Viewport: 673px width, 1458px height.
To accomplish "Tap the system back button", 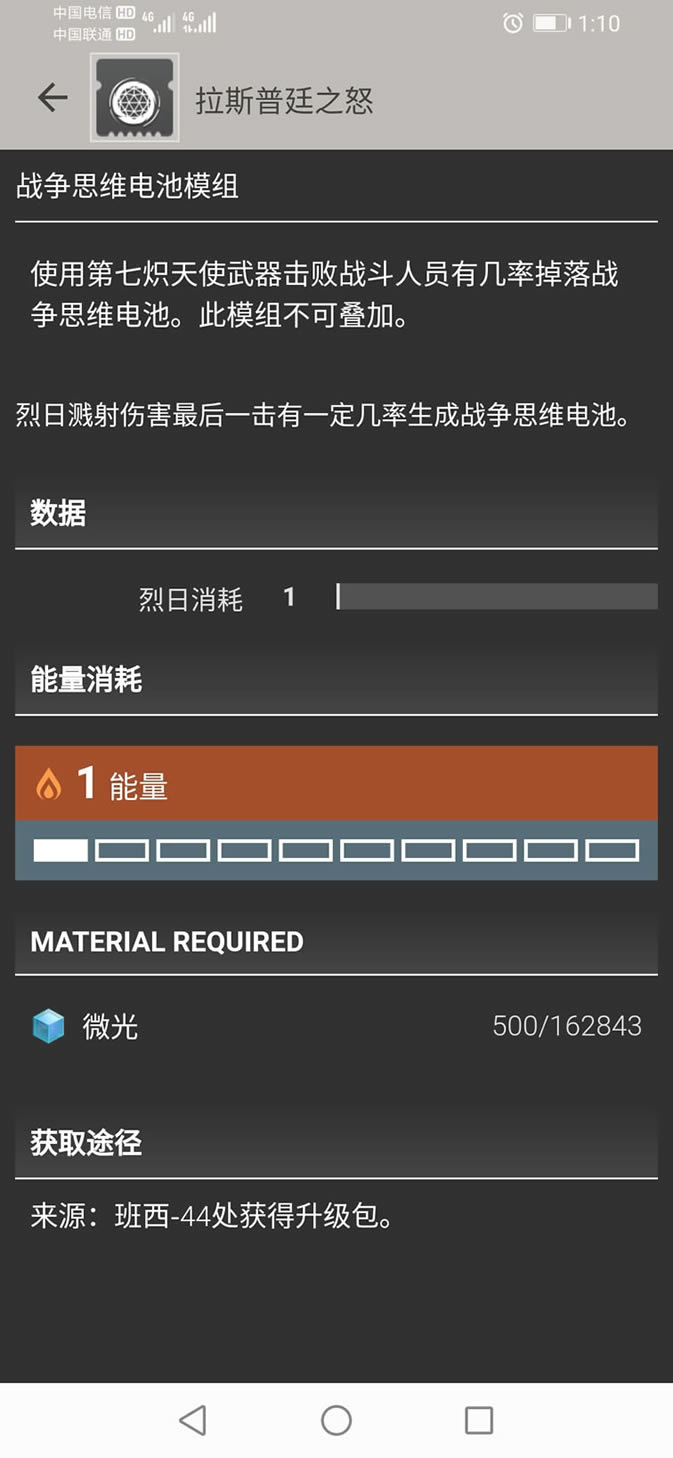I will (x=192, y=1420).
